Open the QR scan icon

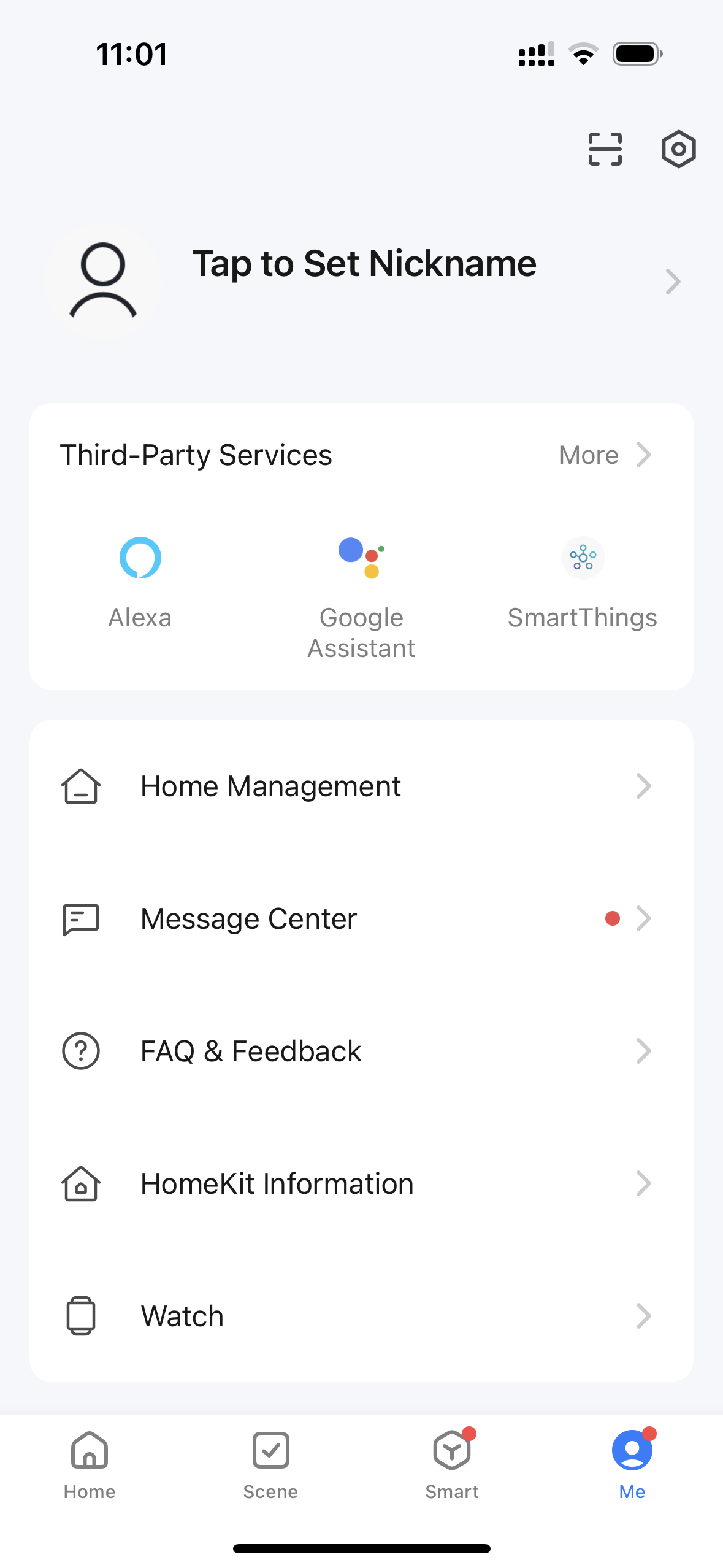click(605, 149)
